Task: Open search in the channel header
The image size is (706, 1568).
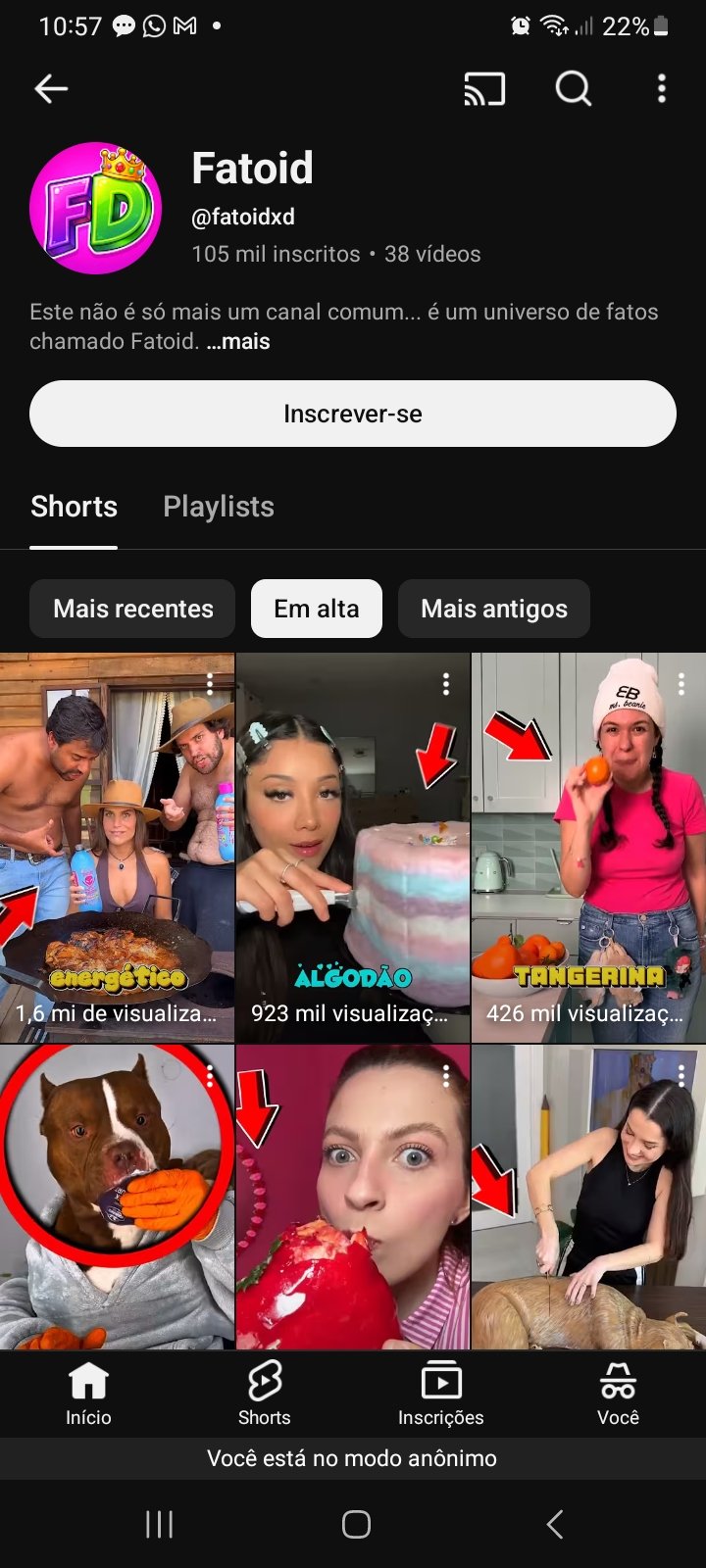Action: 573,89
